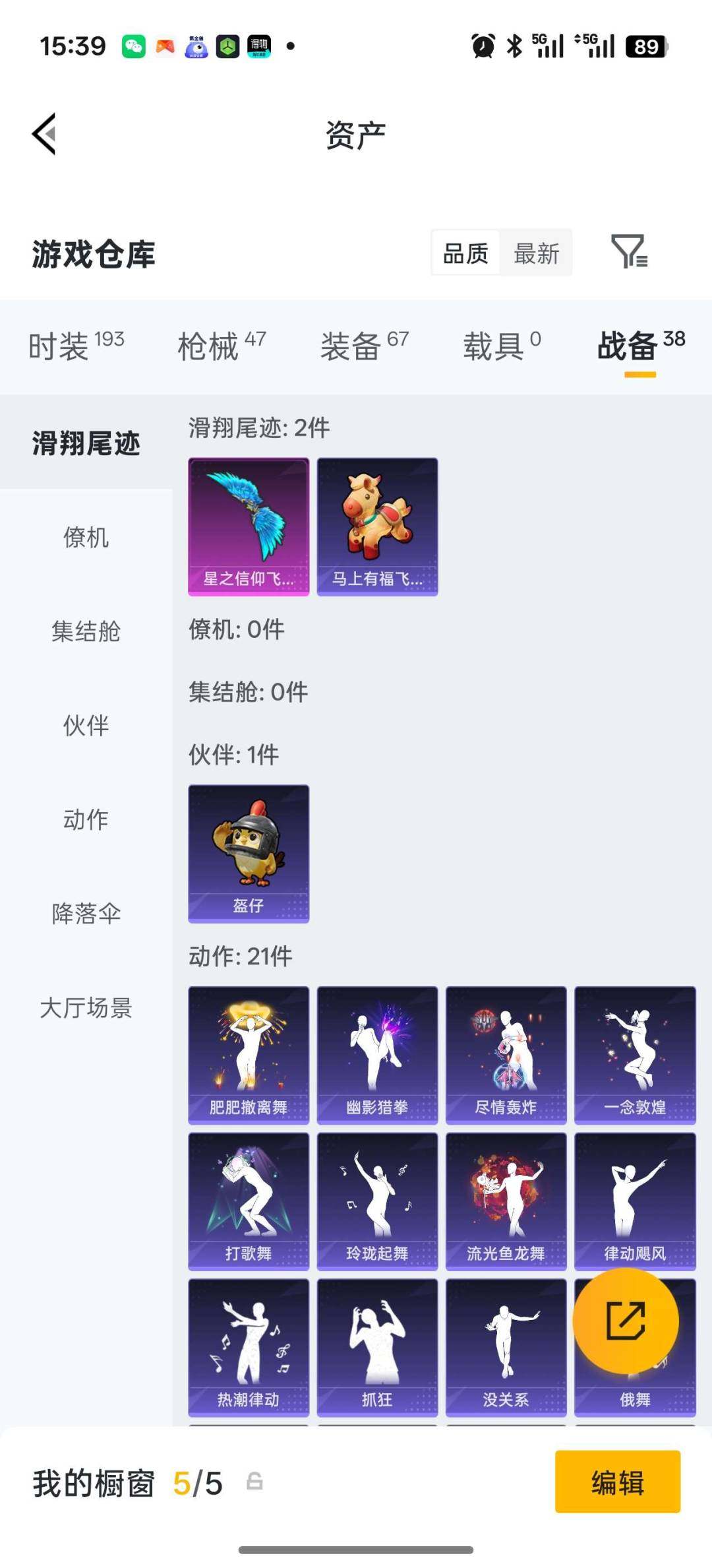Select the 肥肥撤离舞 emote
Image resolution: width=712 pixels, height=1568 pixels.
pyautogui.click(x=249, y=1052)
